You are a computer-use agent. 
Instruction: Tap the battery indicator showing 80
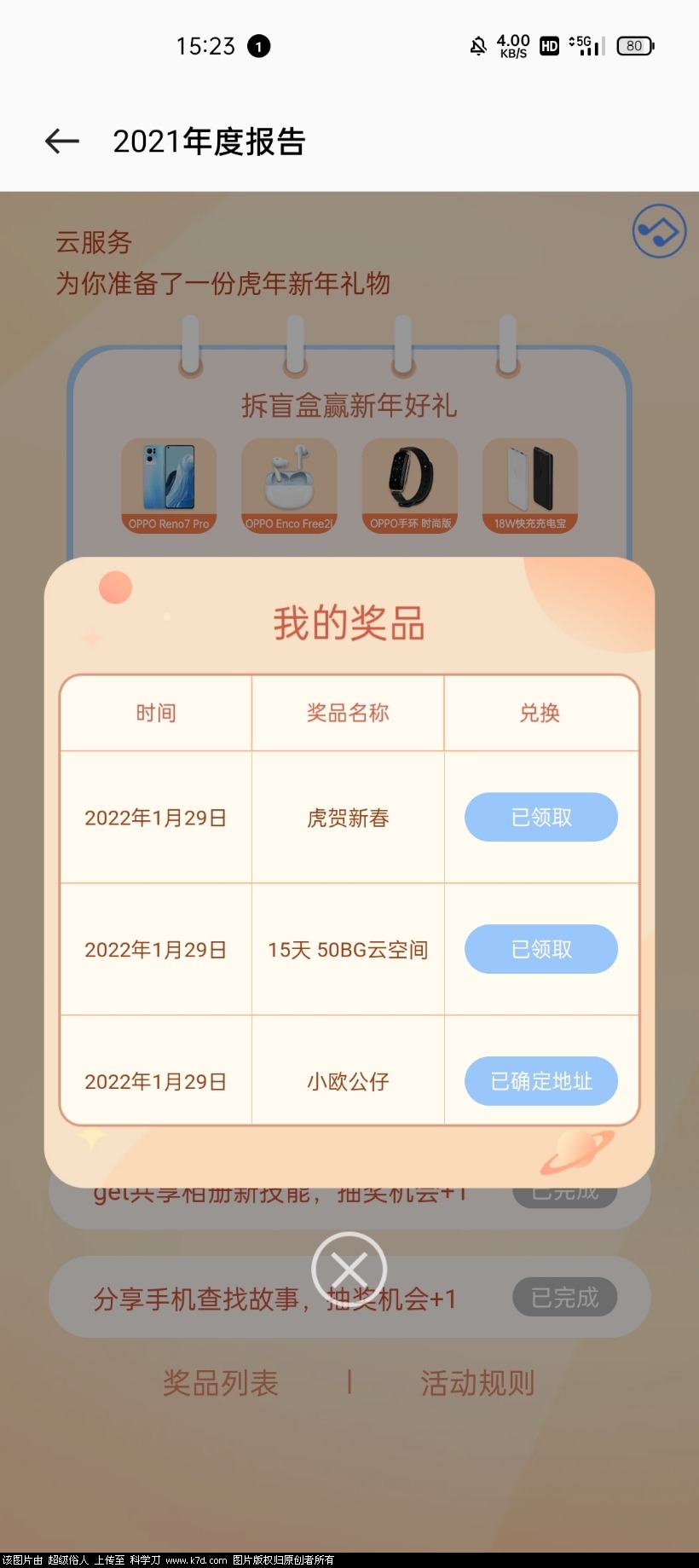pyautogui.click(x=633, y=45)
